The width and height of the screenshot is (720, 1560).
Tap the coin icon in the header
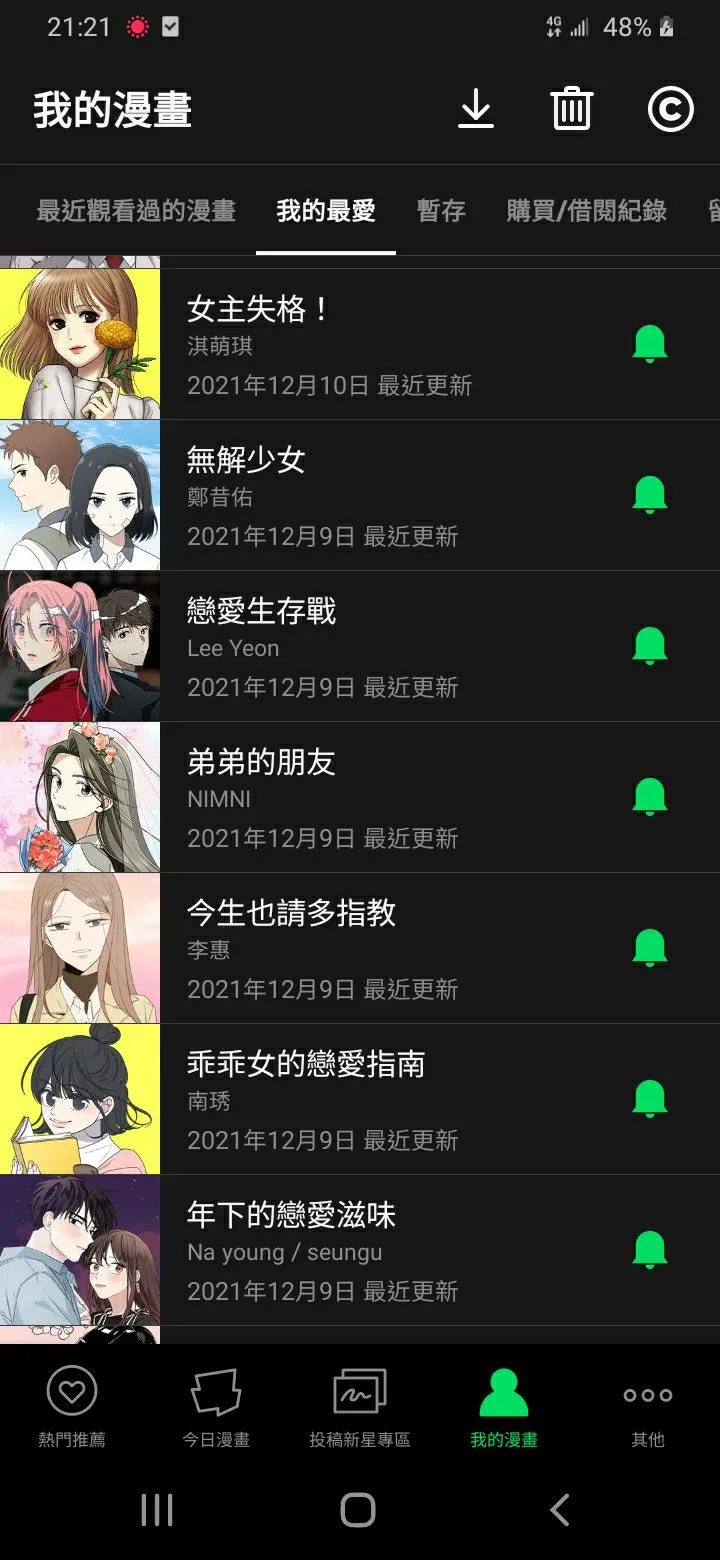670,109
